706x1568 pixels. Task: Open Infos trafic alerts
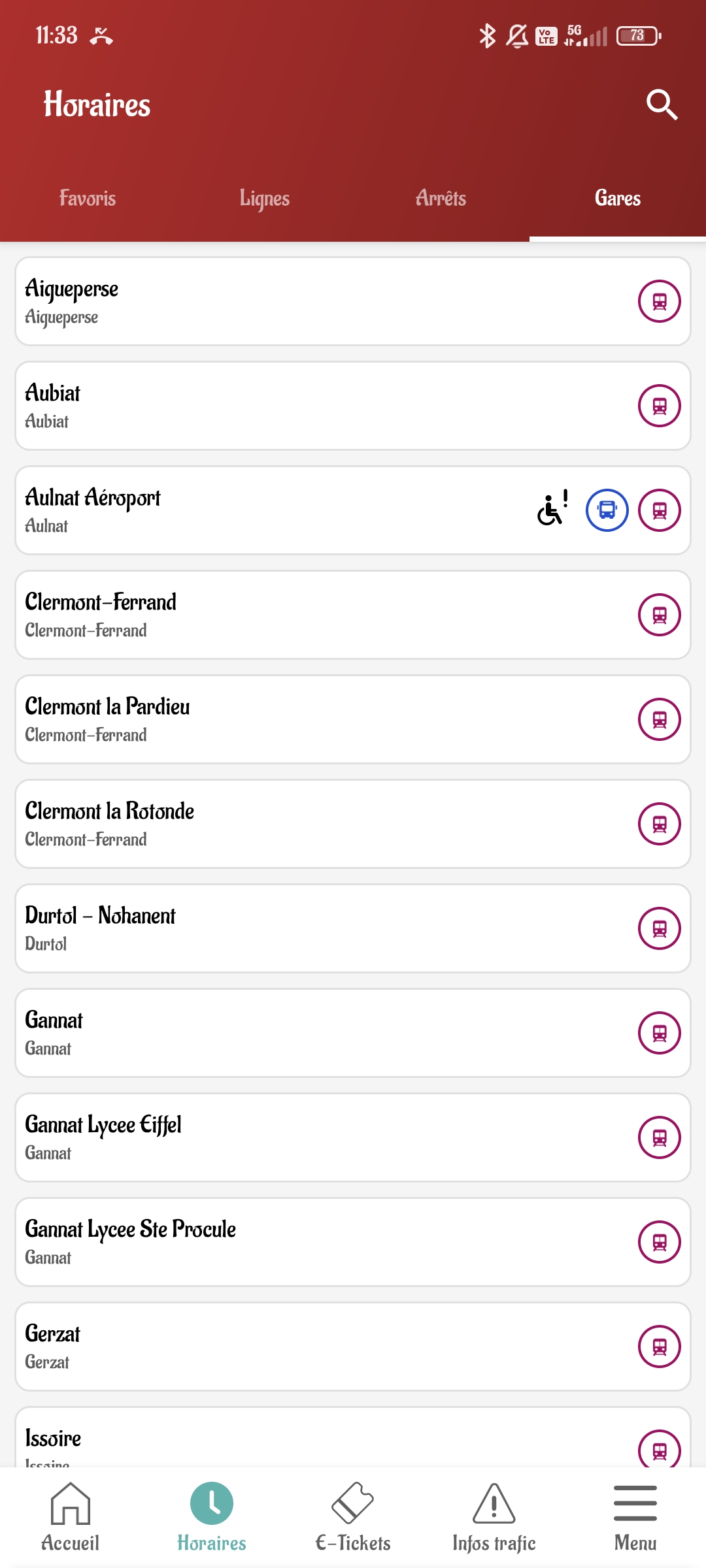point(494,1517)
